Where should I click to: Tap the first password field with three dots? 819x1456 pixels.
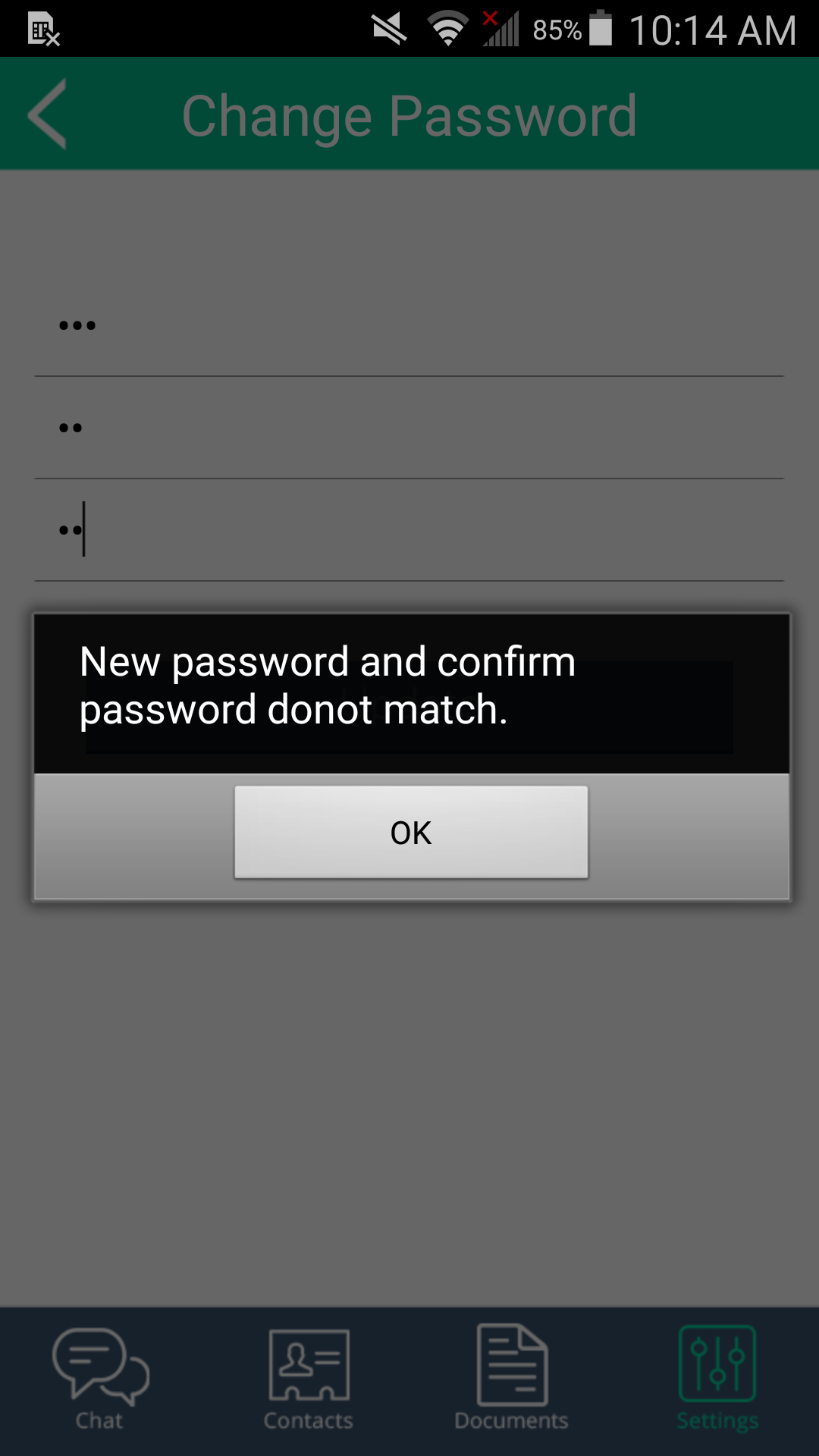pos(409,326)
